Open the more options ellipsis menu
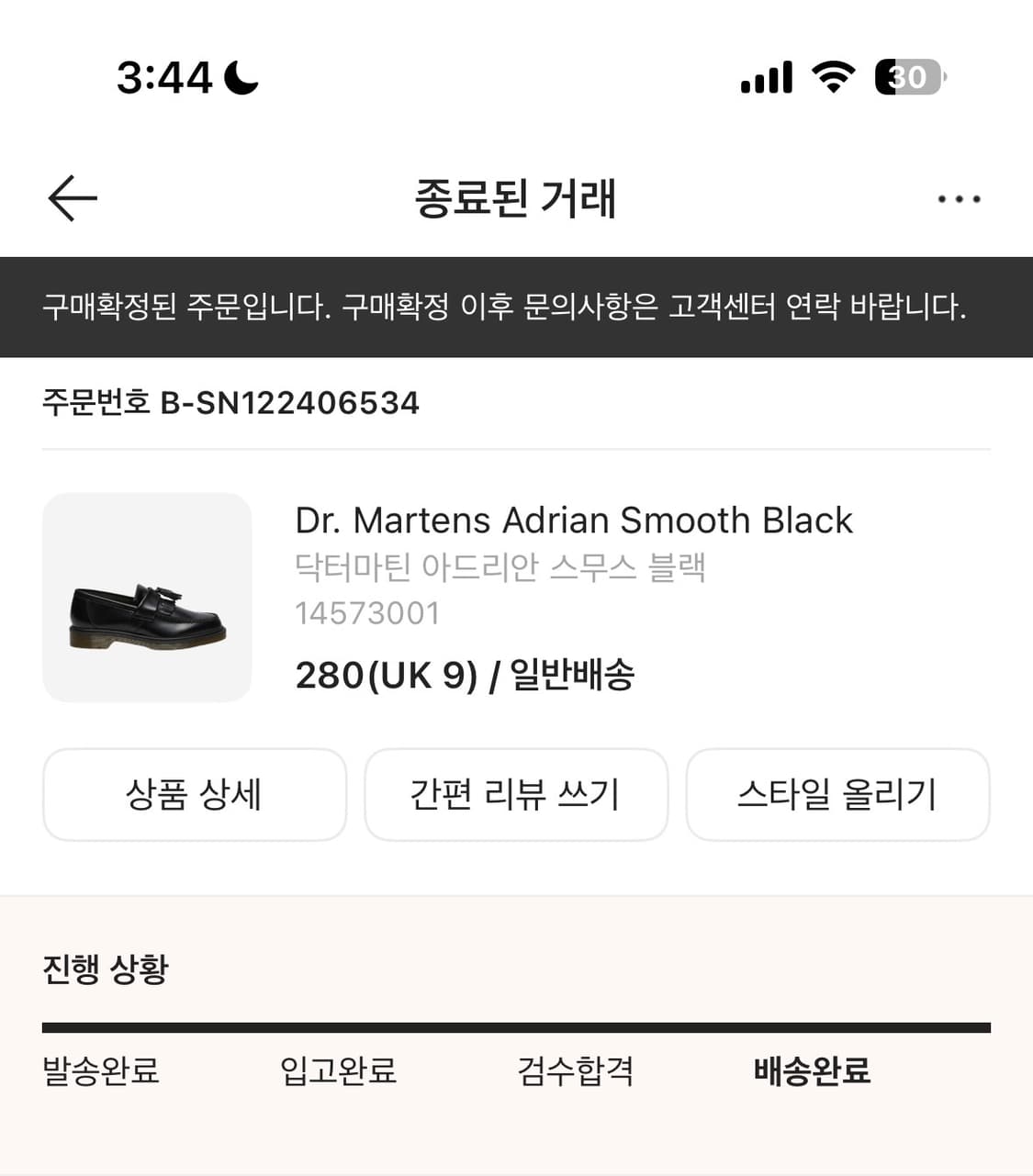This screenshot has width=1033, height=1176. [x=957, y=197]
